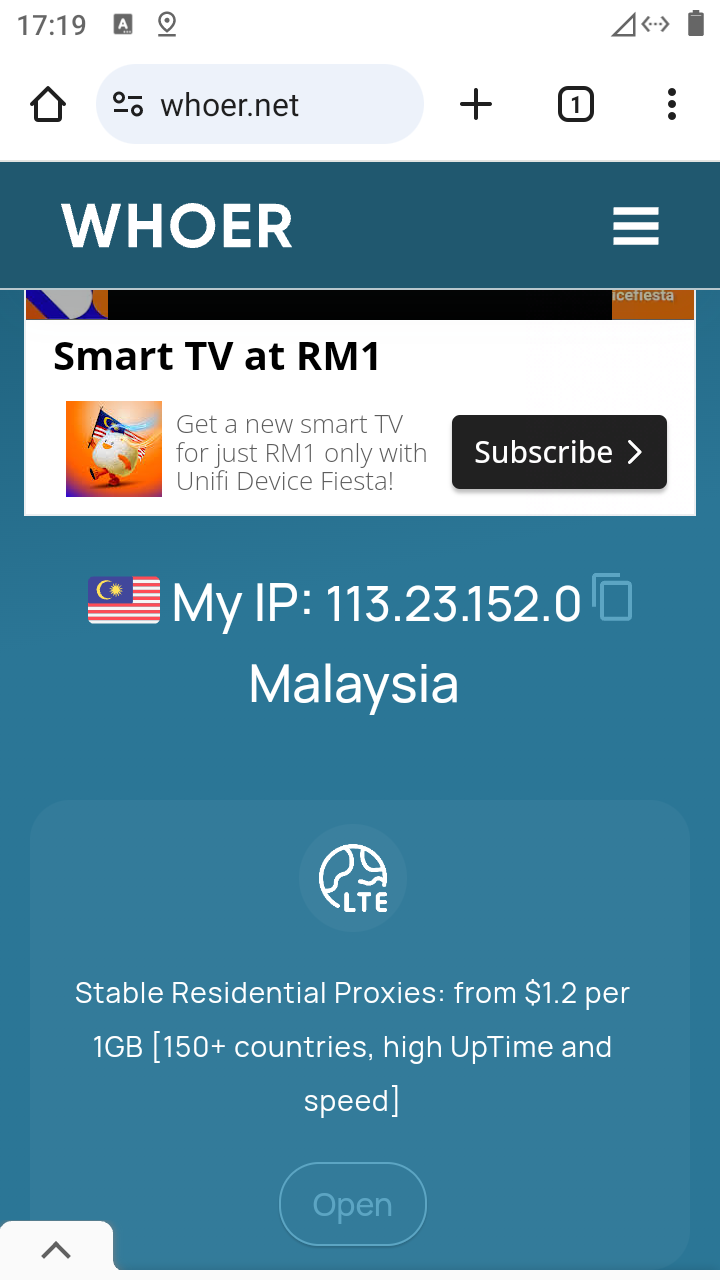Open the tab switcher

click(x=575, y=104)
